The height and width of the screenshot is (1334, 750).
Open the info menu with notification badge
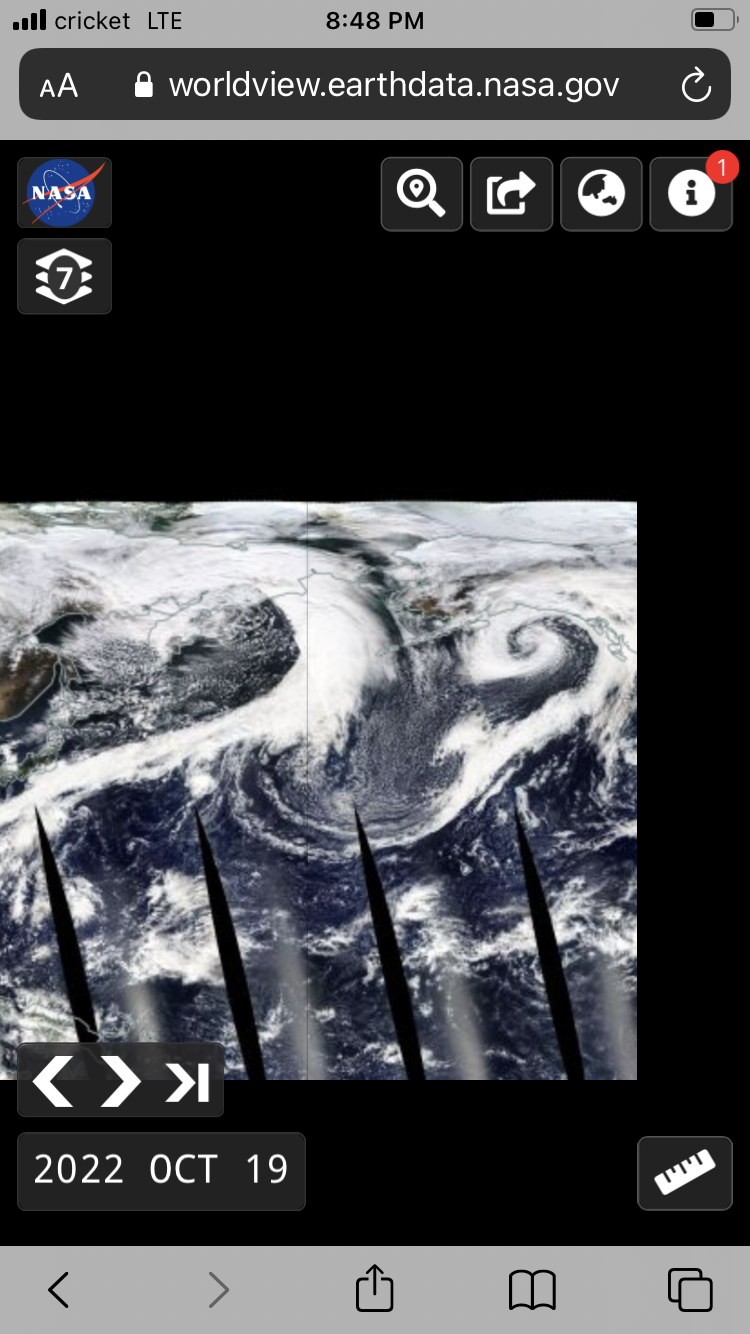coord(692,194)
